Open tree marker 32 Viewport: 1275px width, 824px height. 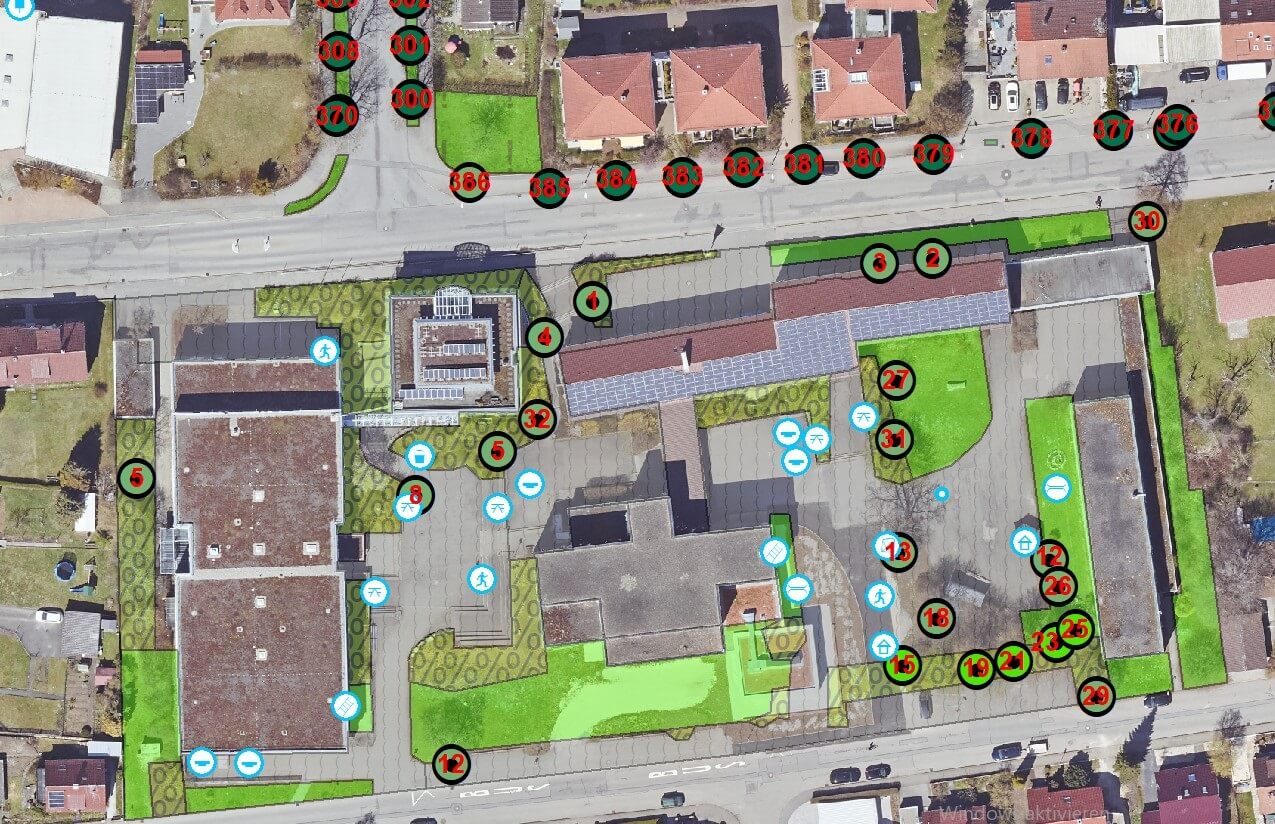click(x=537, y=419)
